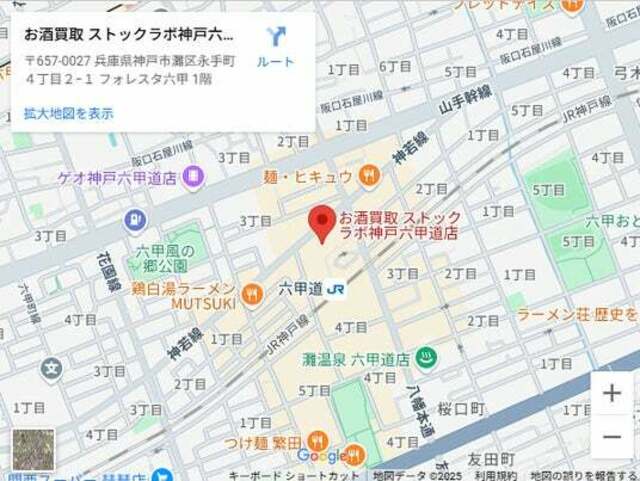The height and width of the screenshot is (481, 640).
Task: Open the 拡大地図を表示 link
Action: pyautogui.click(x=69, y=113)
